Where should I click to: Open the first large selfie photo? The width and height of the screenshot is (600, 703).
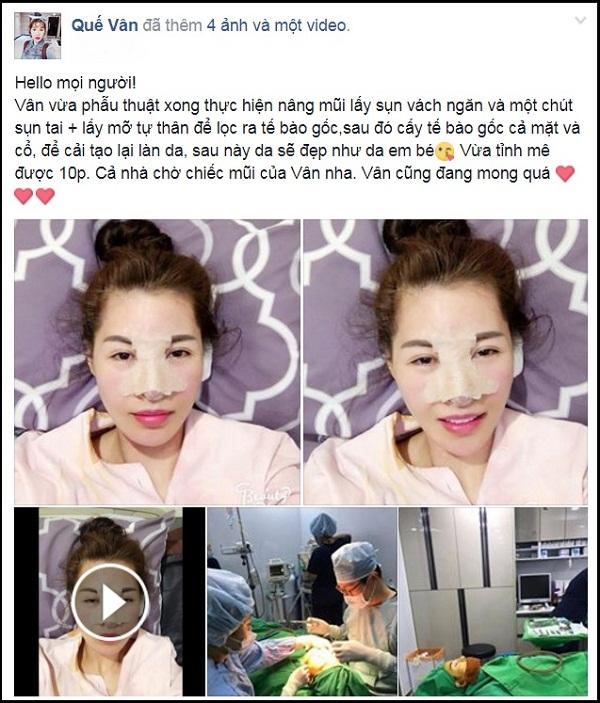(157, 361)
